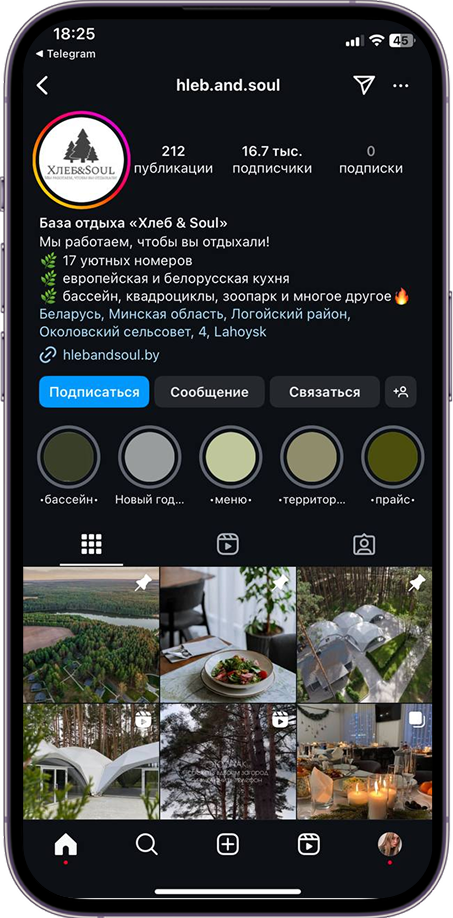
Task: Open the бассейн story highlight
Action: pos(68,457)
